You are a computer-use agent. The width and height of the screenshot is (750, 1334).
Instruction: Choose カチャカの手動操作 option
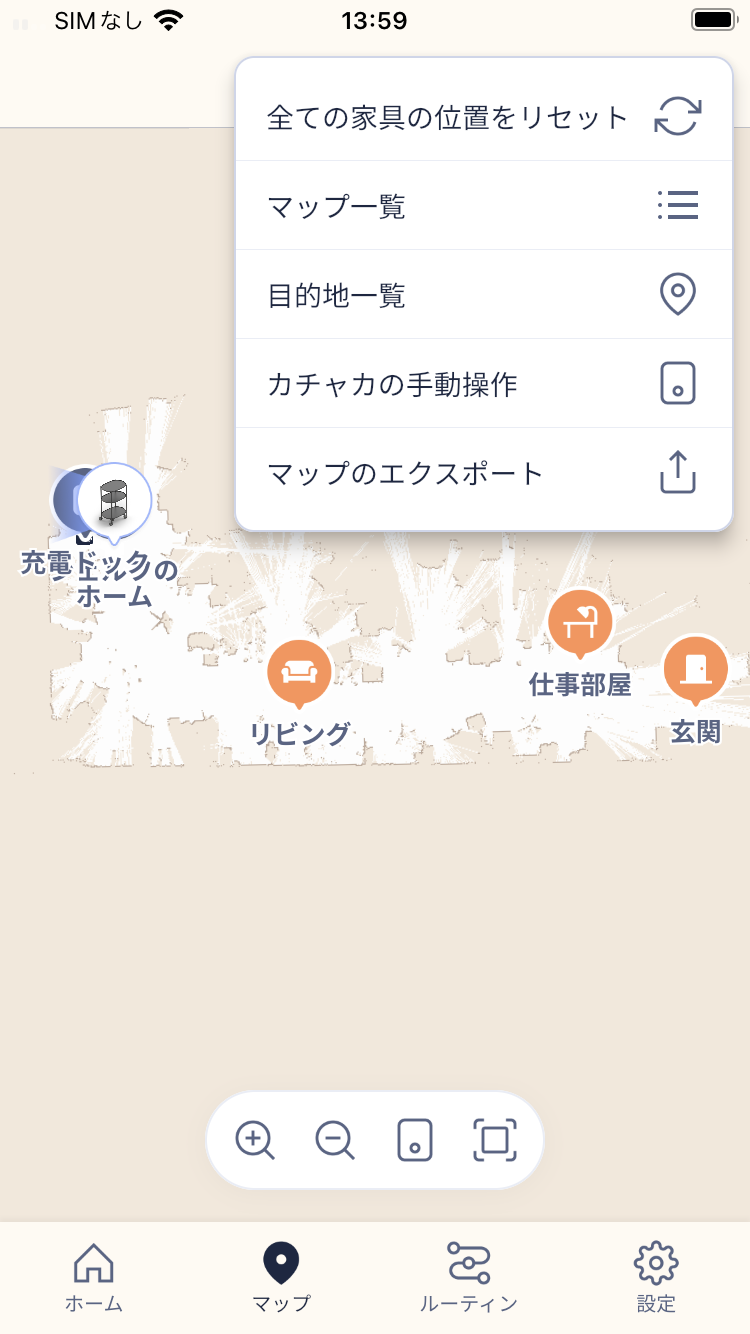tap(483, 384)
